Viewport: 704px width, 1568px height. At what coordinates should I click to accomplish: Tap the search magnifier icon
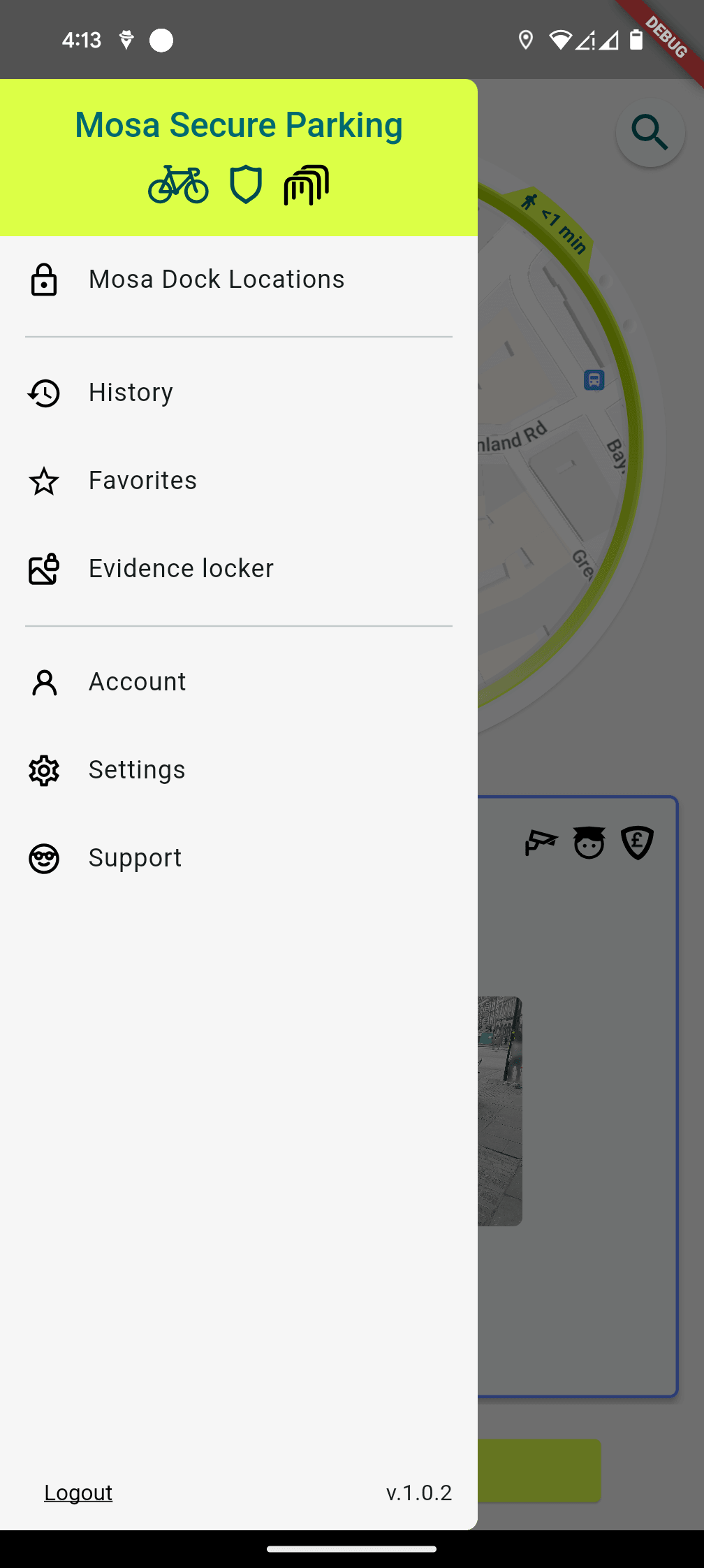(x=650, y=133)
